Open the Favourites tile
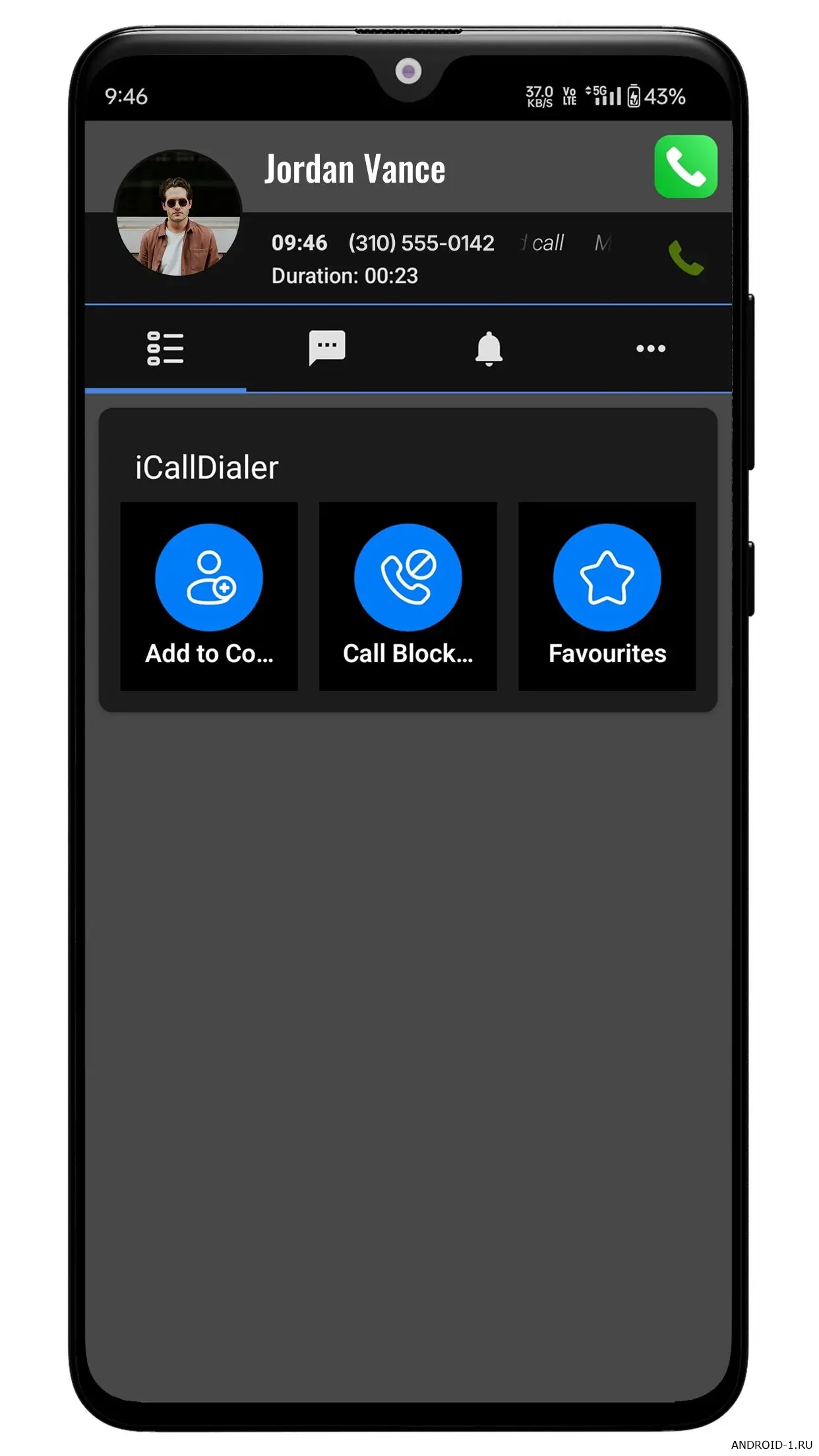This screenshot has height=1456, width=819. (x=607, y=596)
